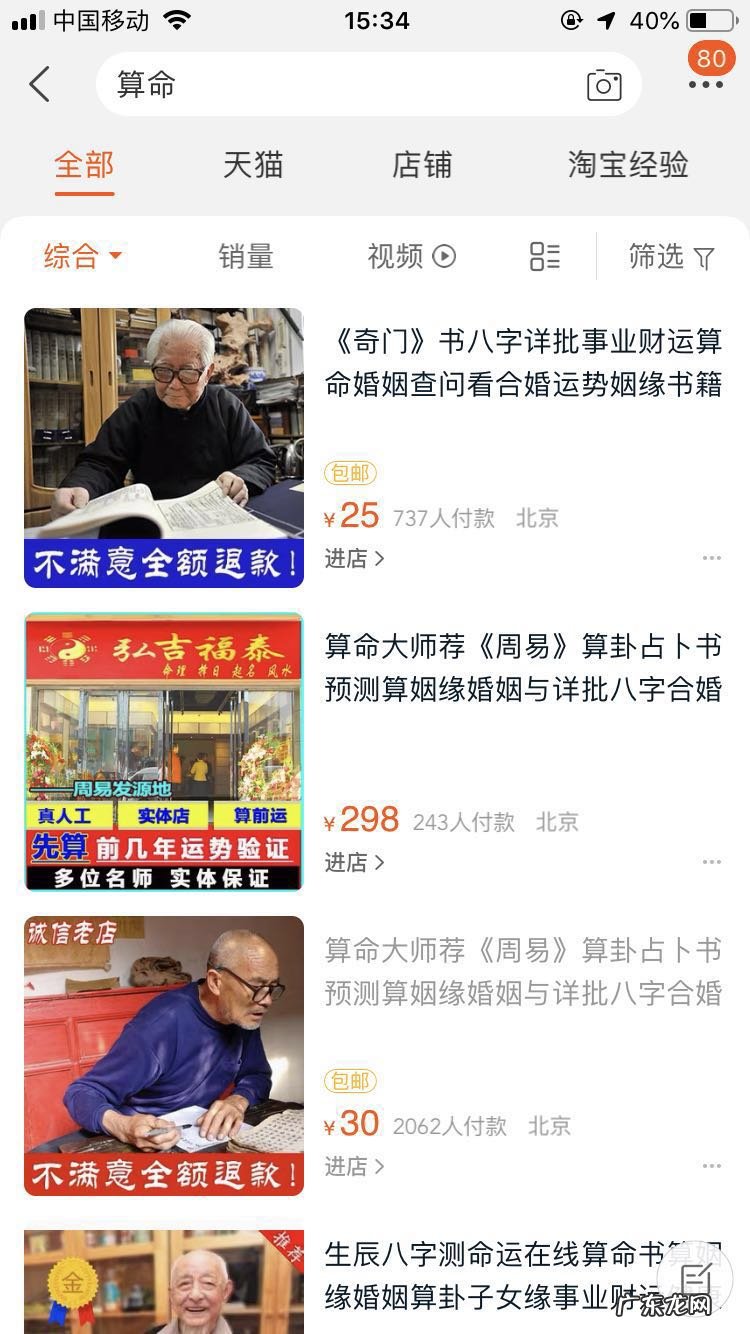Open the 淘宝经验 tab
Viewport: 750px width, 1334px height.
625,166
